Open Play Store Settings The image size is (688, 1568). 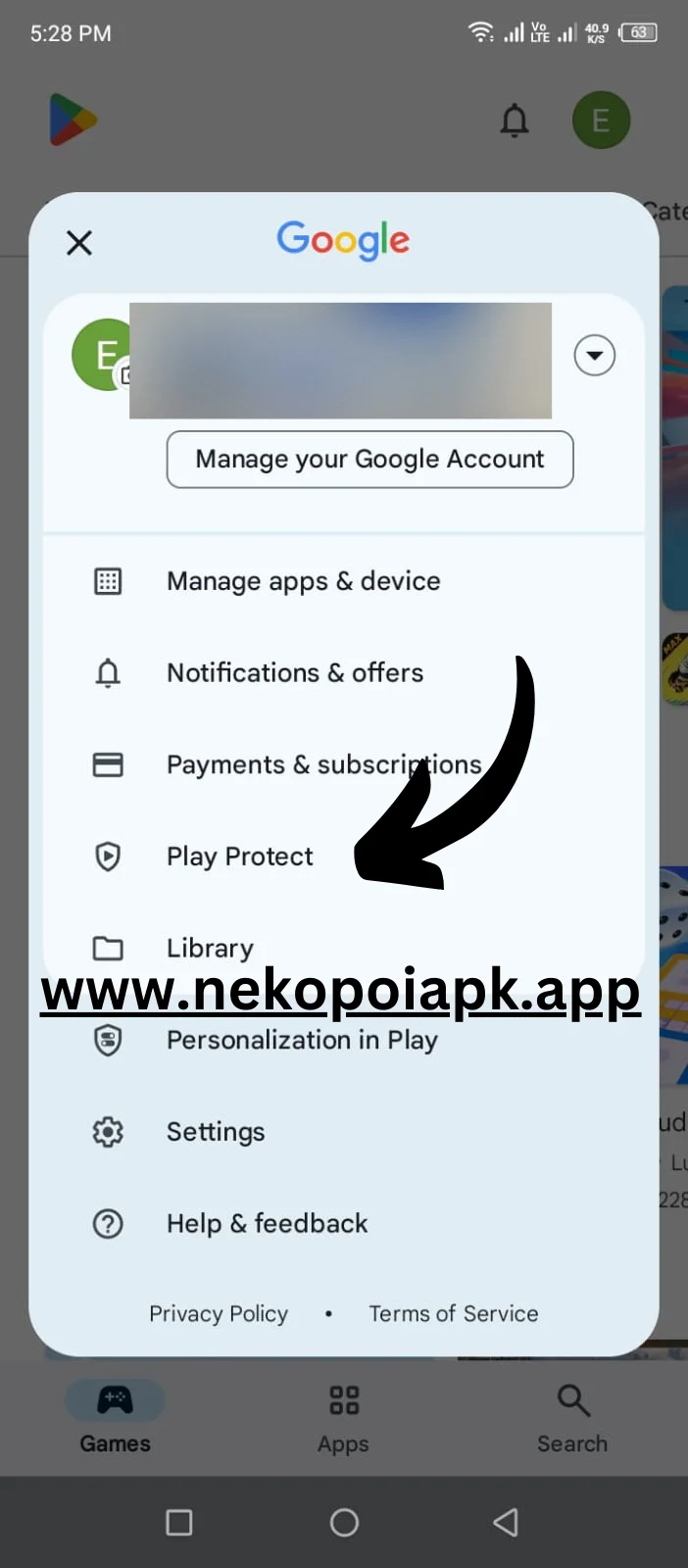click(x=216, y=1132)
